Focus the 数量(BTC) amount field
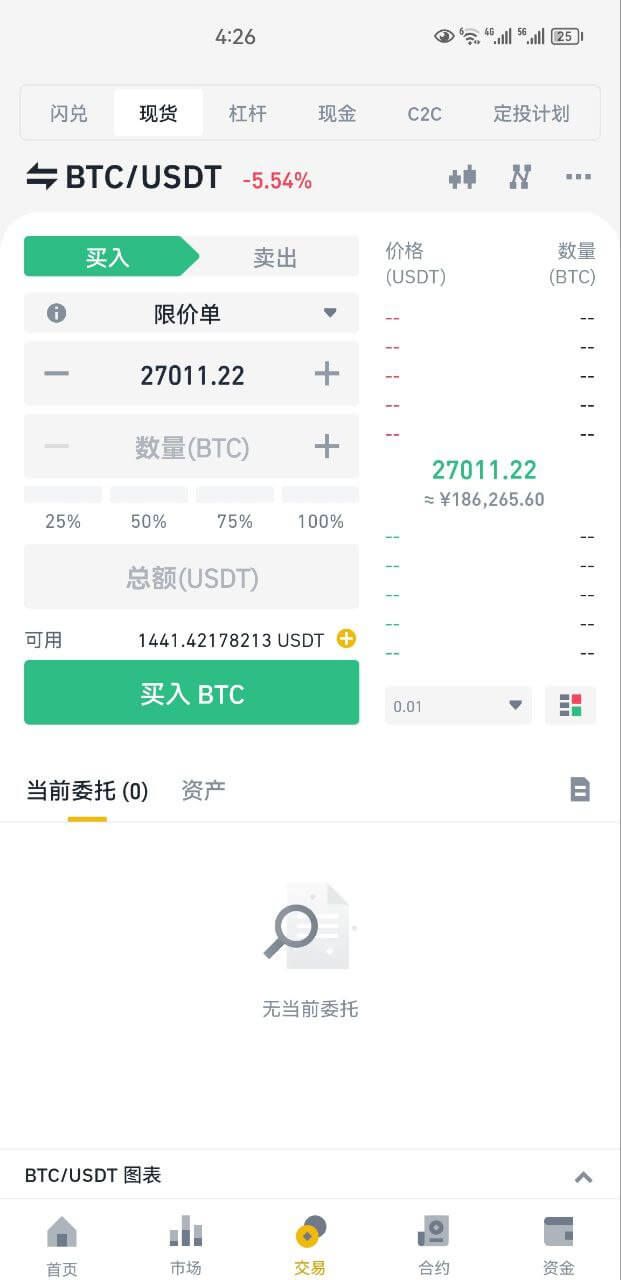Screen dimensions: 621x1280 (191, 447)
